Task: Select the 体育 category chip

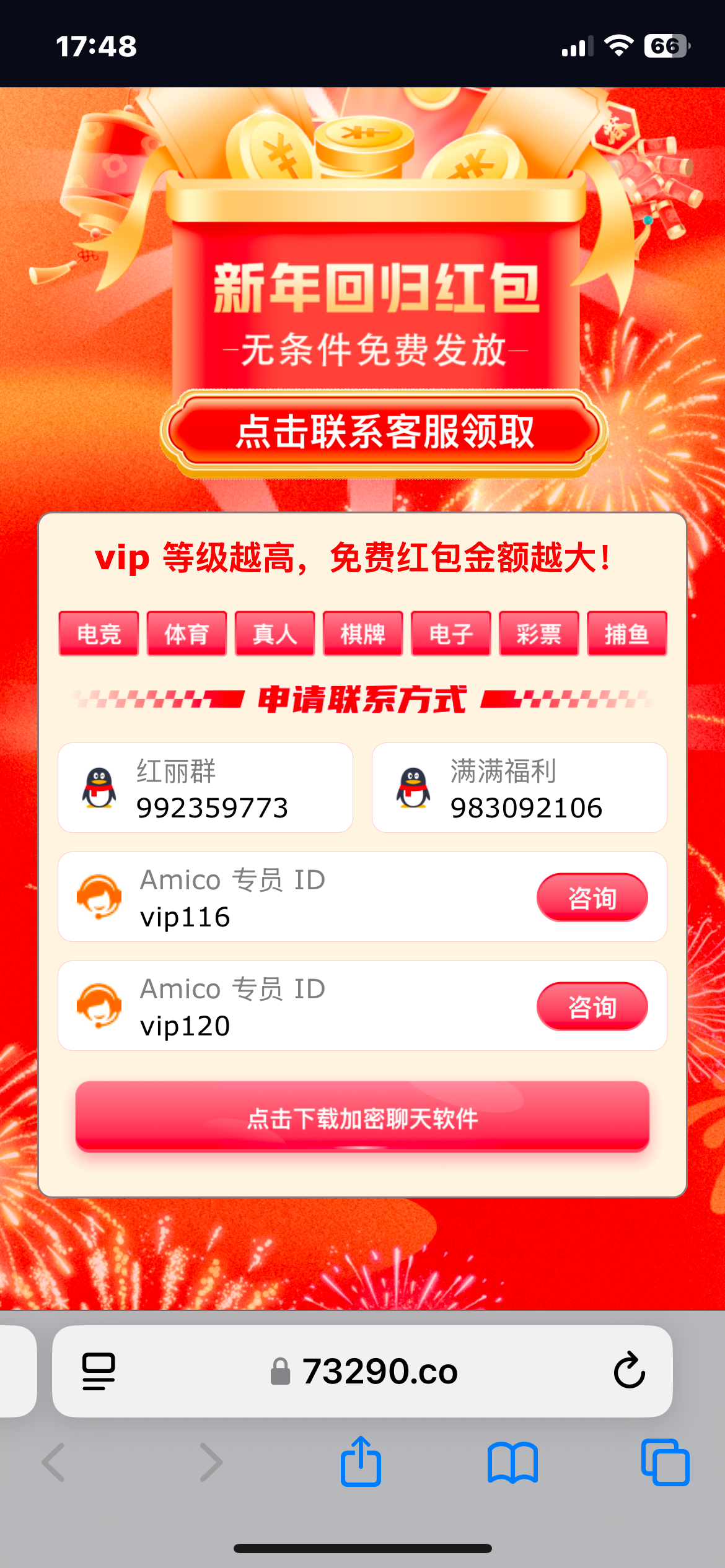Action: click(187, 634)
